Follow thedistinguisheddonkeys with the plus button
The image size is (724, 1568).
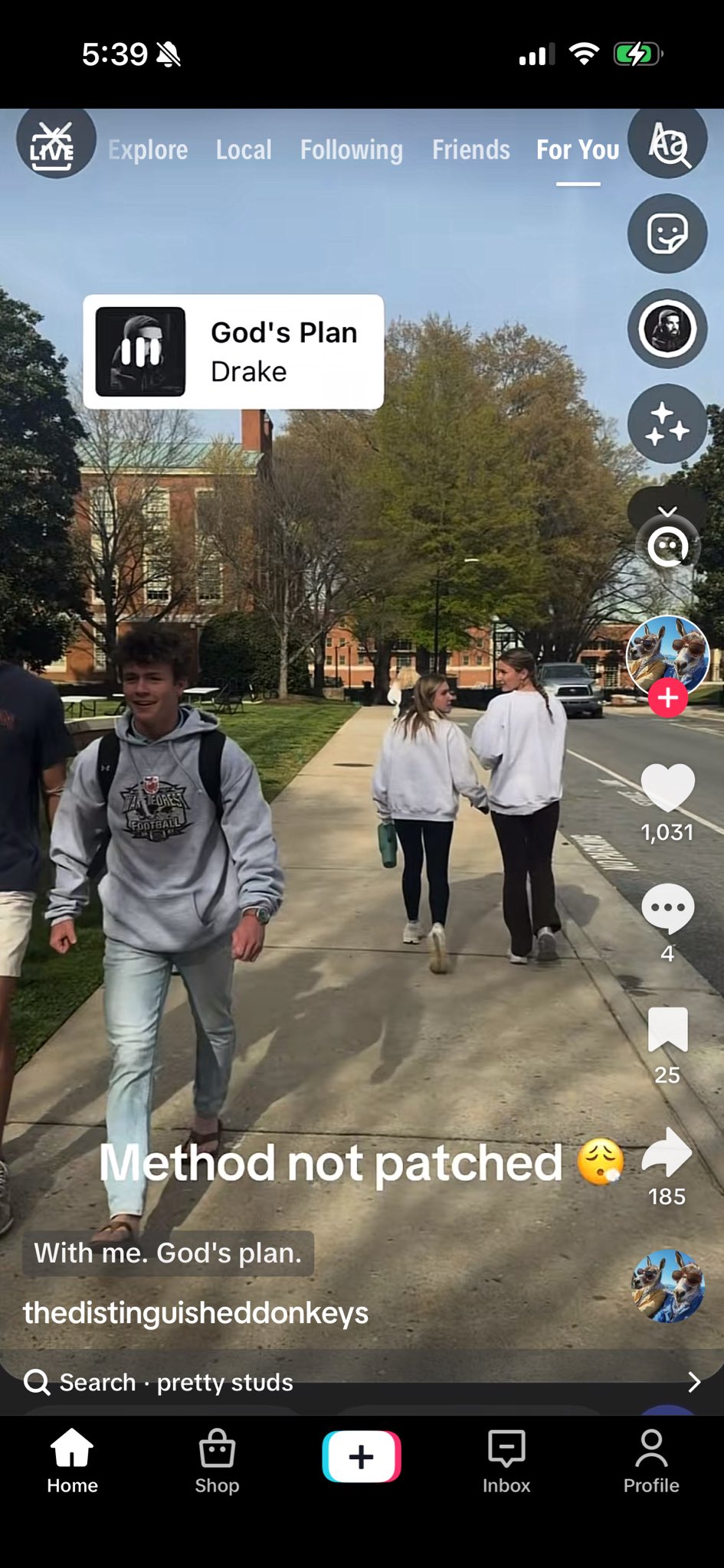pyautogui.click(x=667, y=697)
